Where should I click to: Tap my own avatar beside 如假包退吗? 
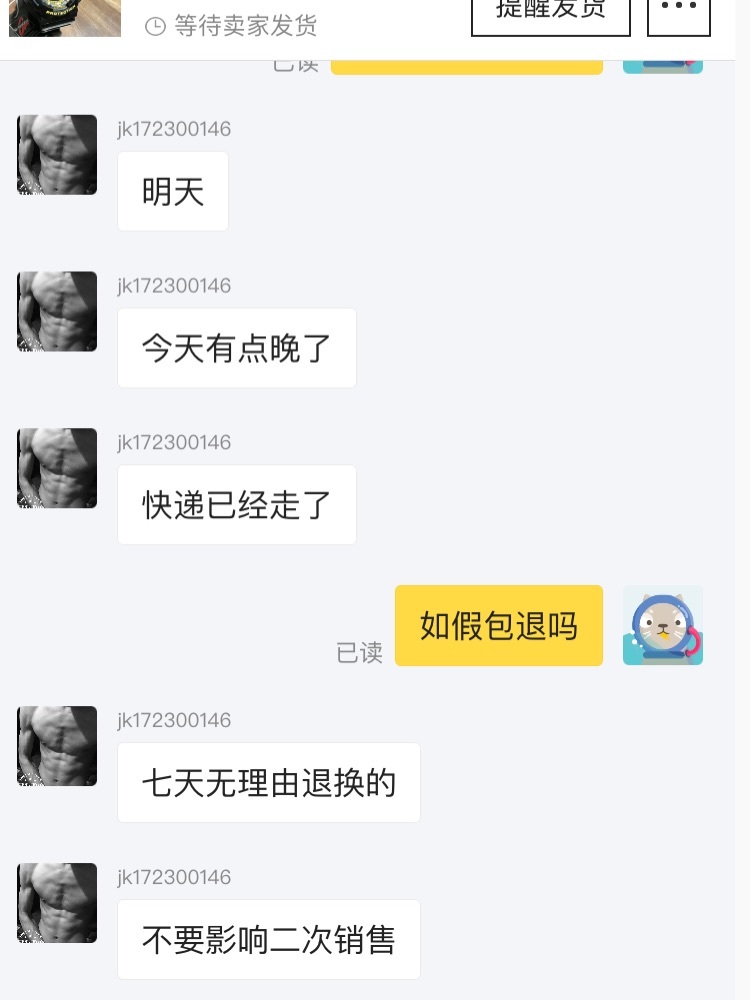(x=663, y=625)
